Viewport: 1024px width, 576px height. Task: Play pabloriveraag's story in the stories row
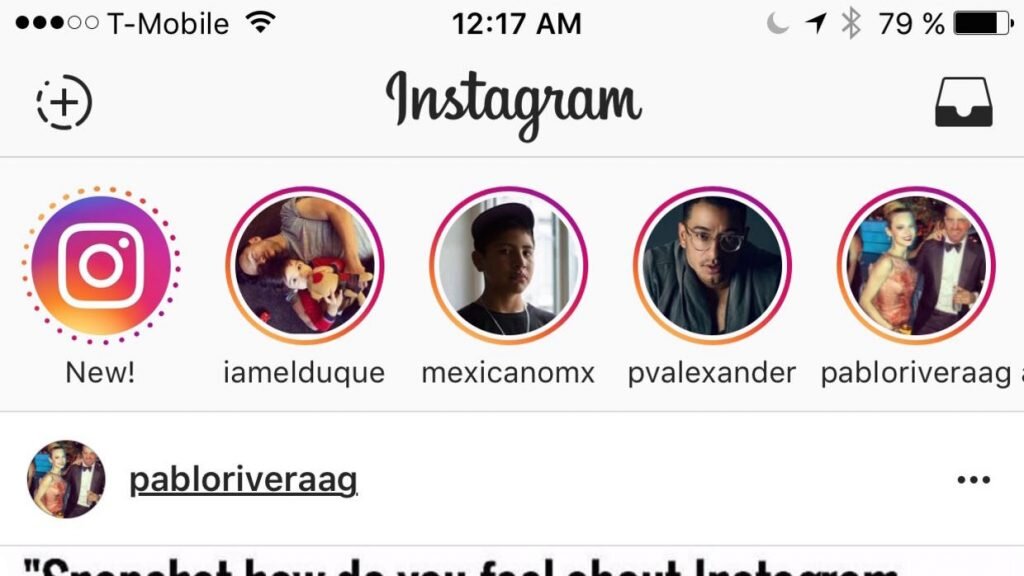916,265
